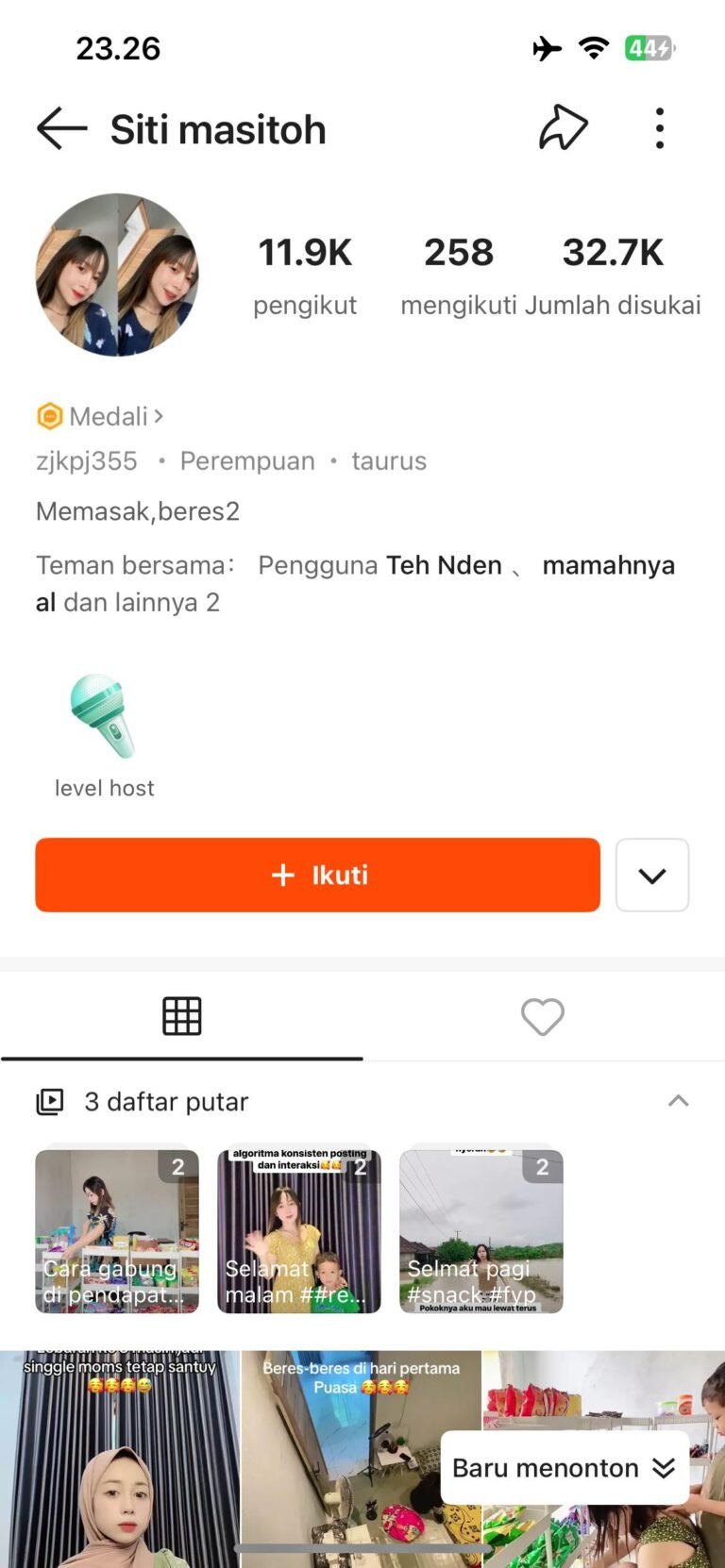Go back using the arrow icon
The image size is (725, 1568).
click(61, 128)
